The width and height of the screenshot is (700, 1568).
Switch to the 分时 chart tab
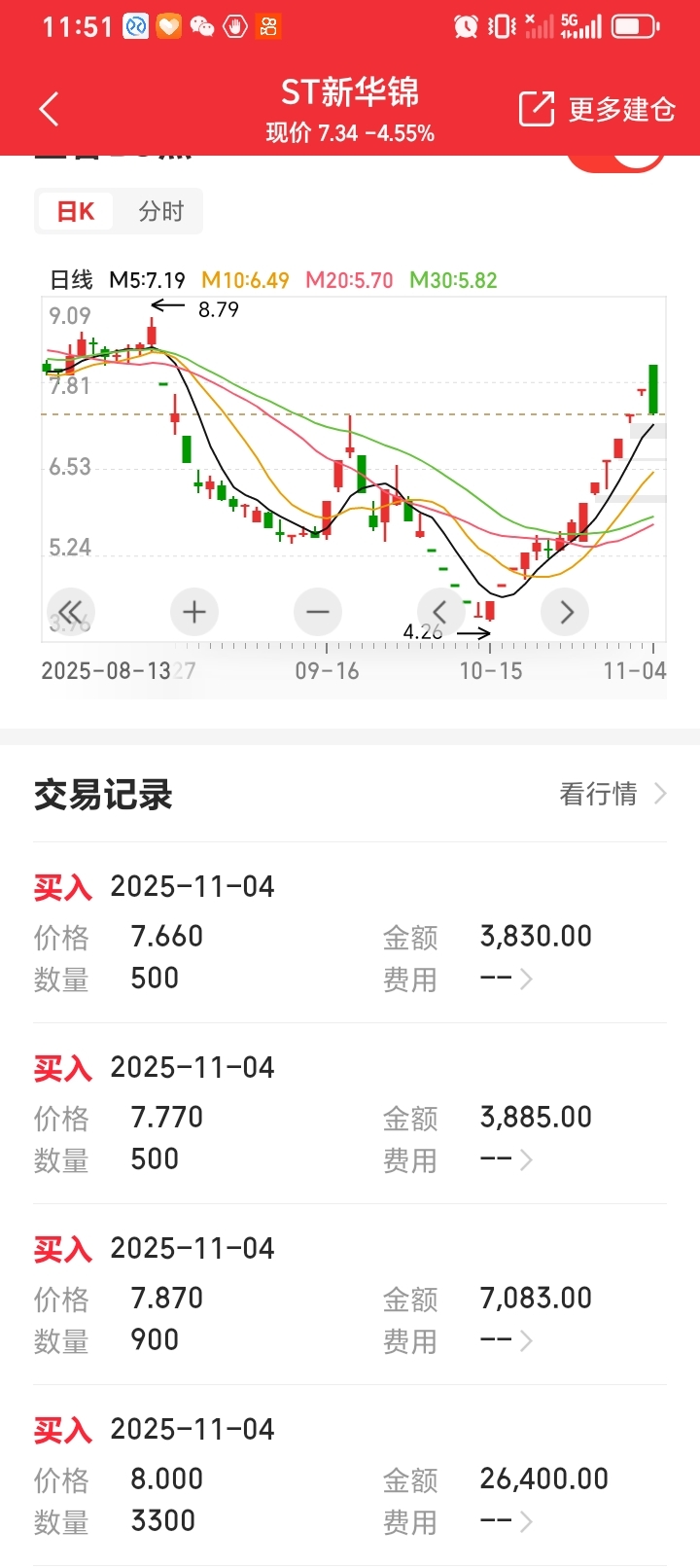pos(160,211)
